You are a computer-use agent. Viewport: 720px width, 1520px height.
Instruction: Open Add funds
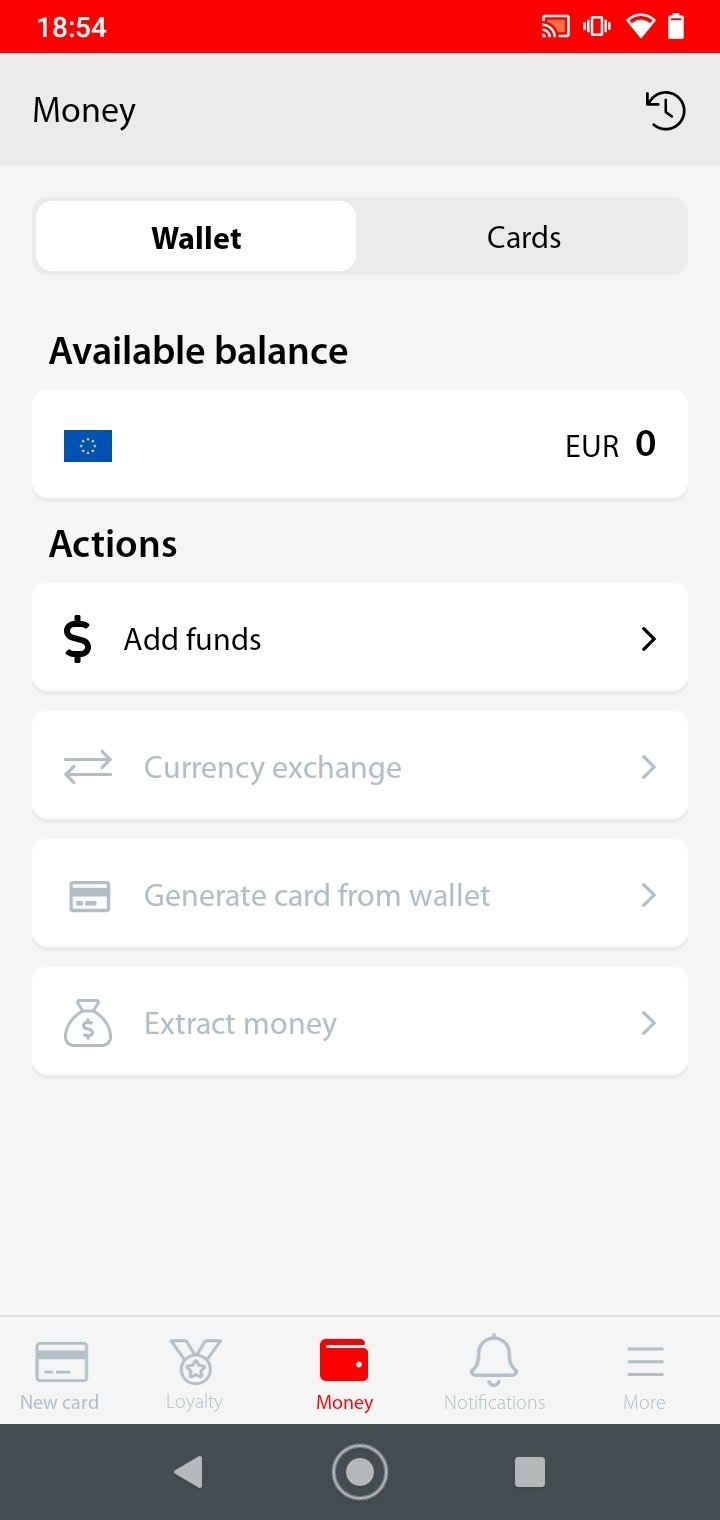360,638
